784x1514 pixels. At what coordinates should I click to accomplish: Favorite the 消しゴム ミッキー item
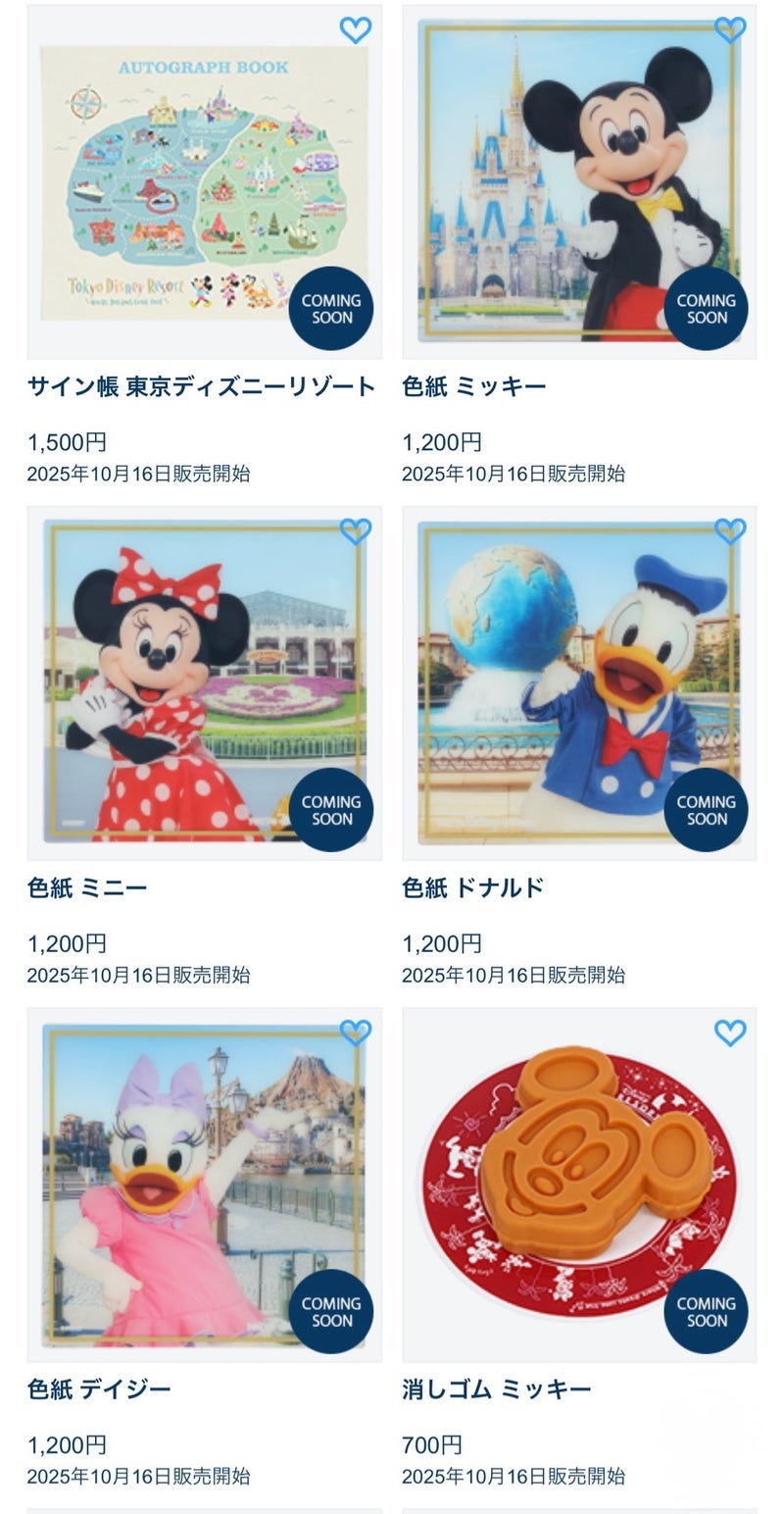729,1033
